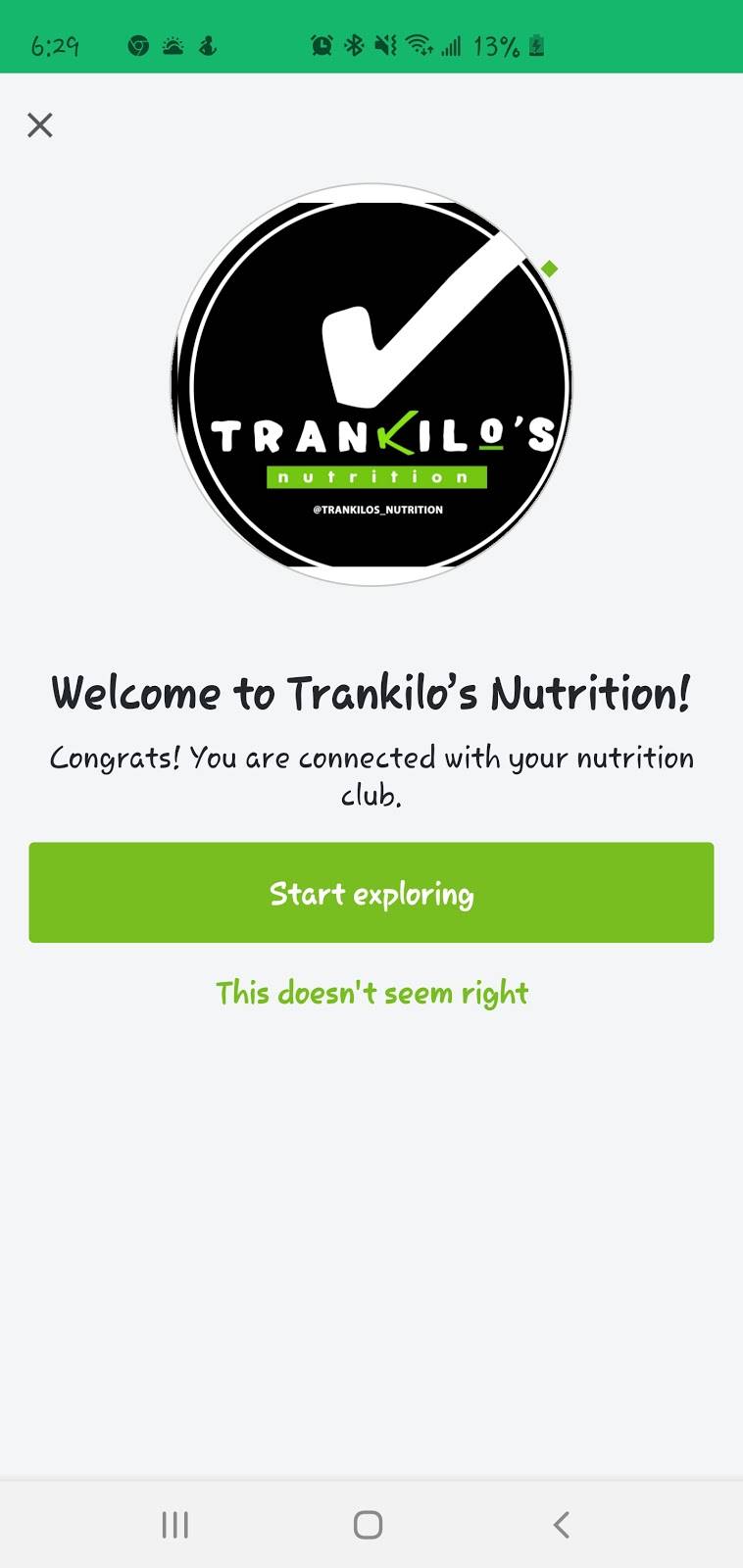Tap the person notification icon in status bar
The height and width of the screenshot is (1568, 743).
[207, 44]
